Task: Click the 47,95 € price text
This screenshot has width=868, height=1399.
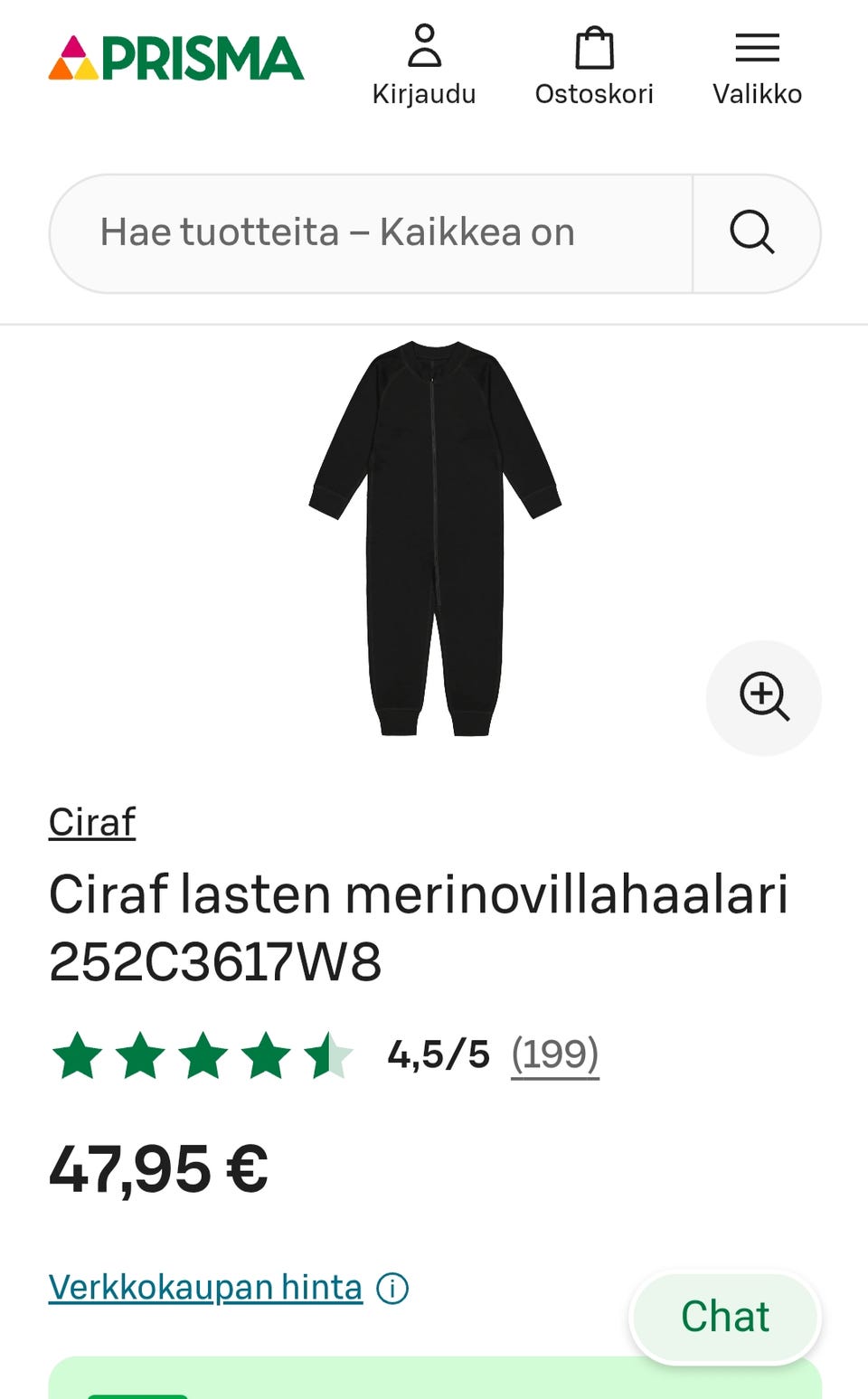Action: coord(158,1169)
